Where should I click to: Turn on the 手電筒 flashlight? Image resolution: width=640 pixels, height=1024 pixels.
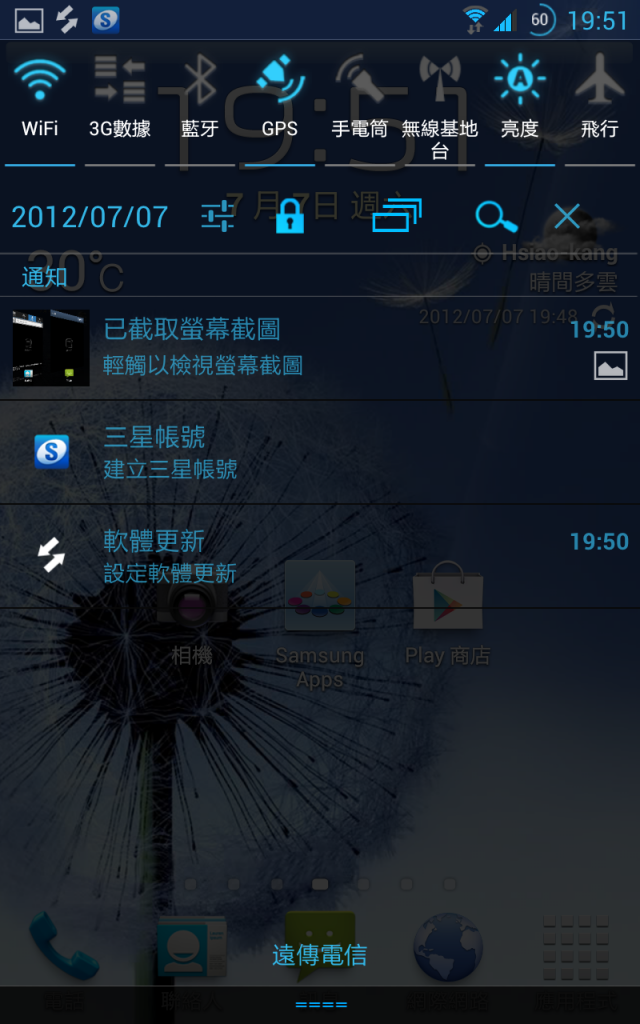click(360, 100)
